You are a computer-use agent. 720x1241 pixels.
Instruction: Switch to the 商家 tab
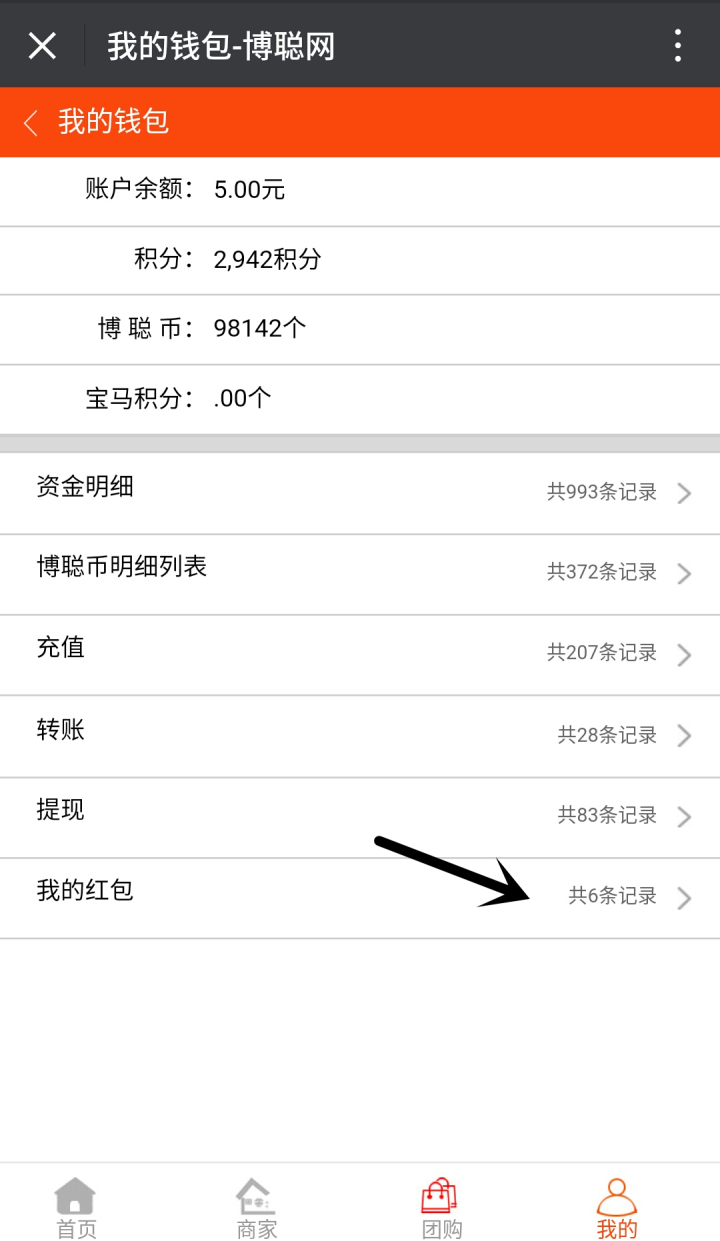pos(256,1206)
